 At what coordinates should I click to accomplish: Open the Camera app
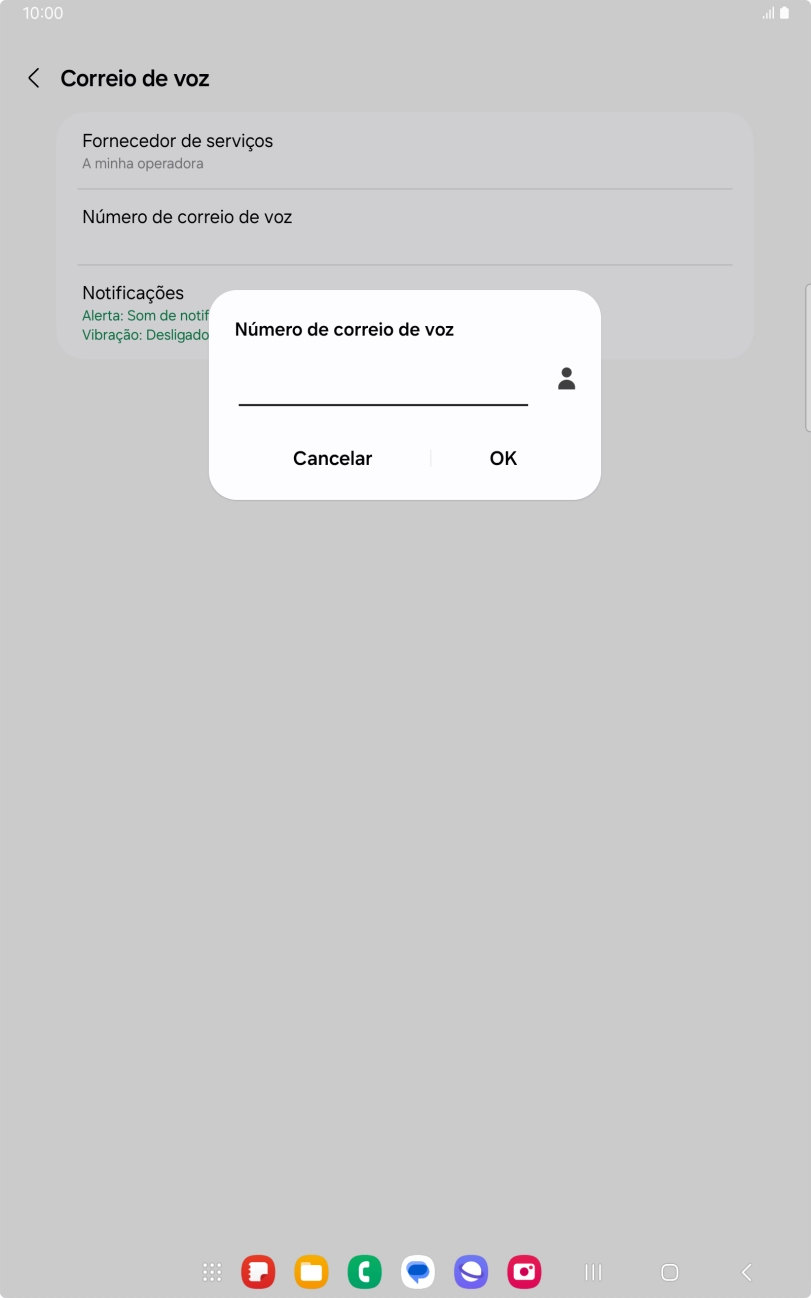523,1272
